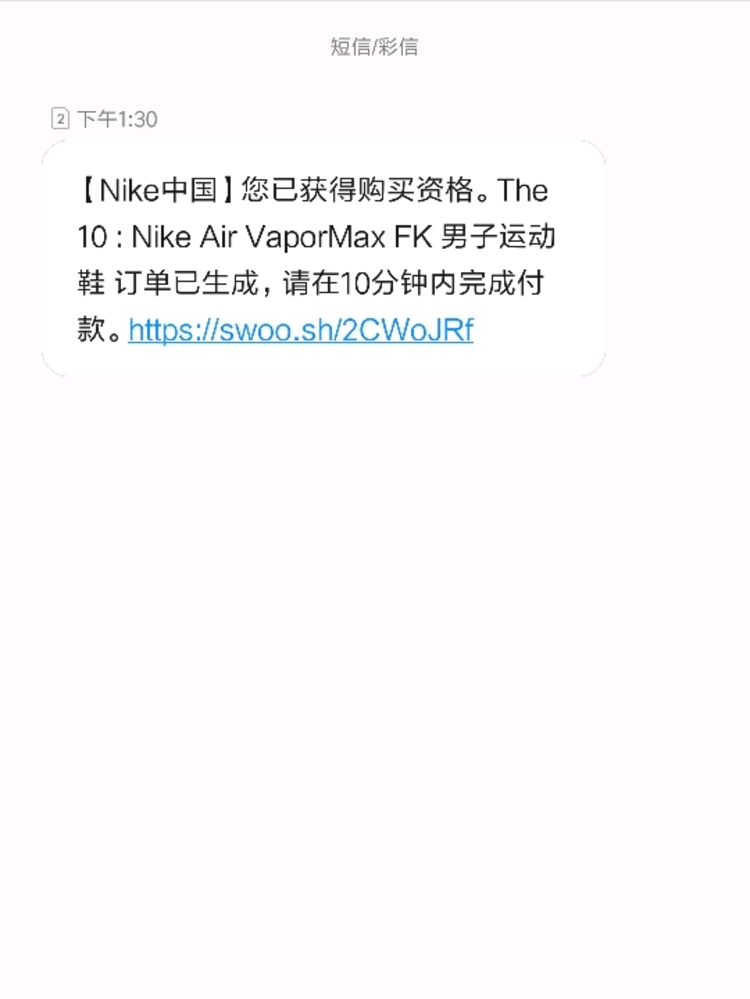Viewport: 750px width, 999px height.
Task: Open the swoo.sh link in the message
Action: click(301, 330)
